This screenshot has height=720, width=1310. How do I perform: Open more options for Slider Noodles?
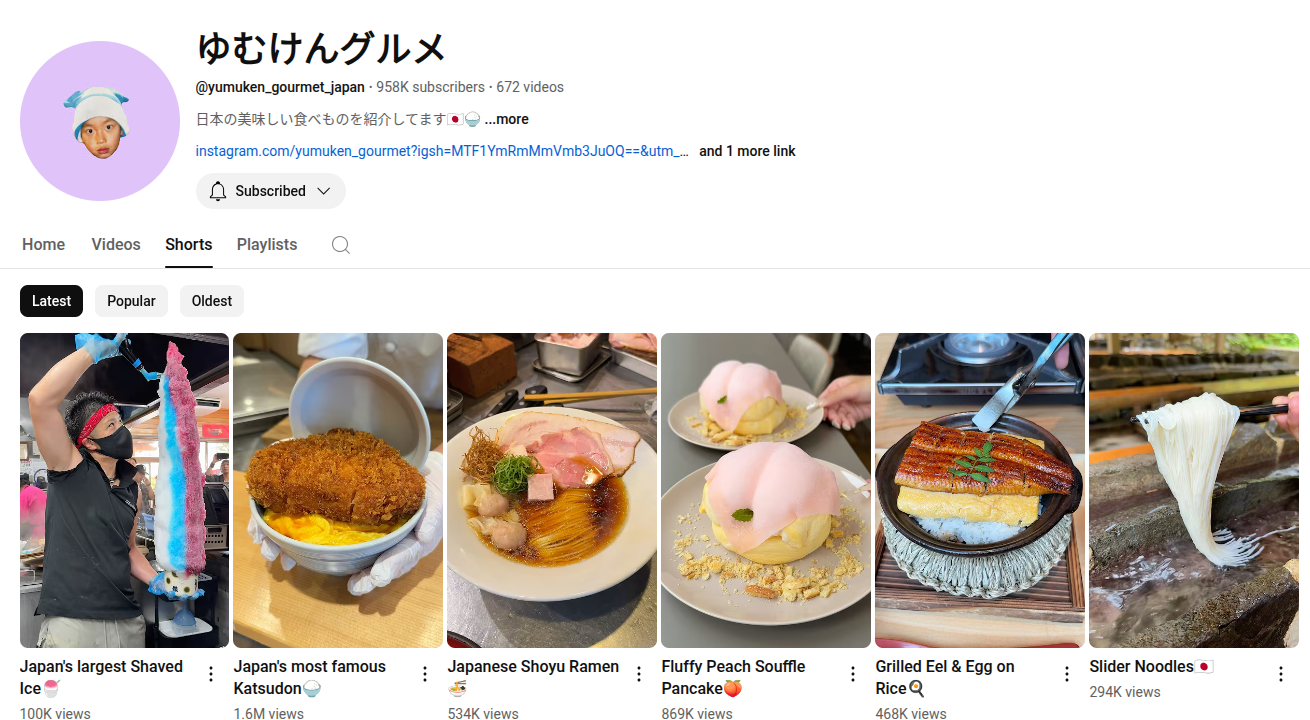(x=1281, y=674)
